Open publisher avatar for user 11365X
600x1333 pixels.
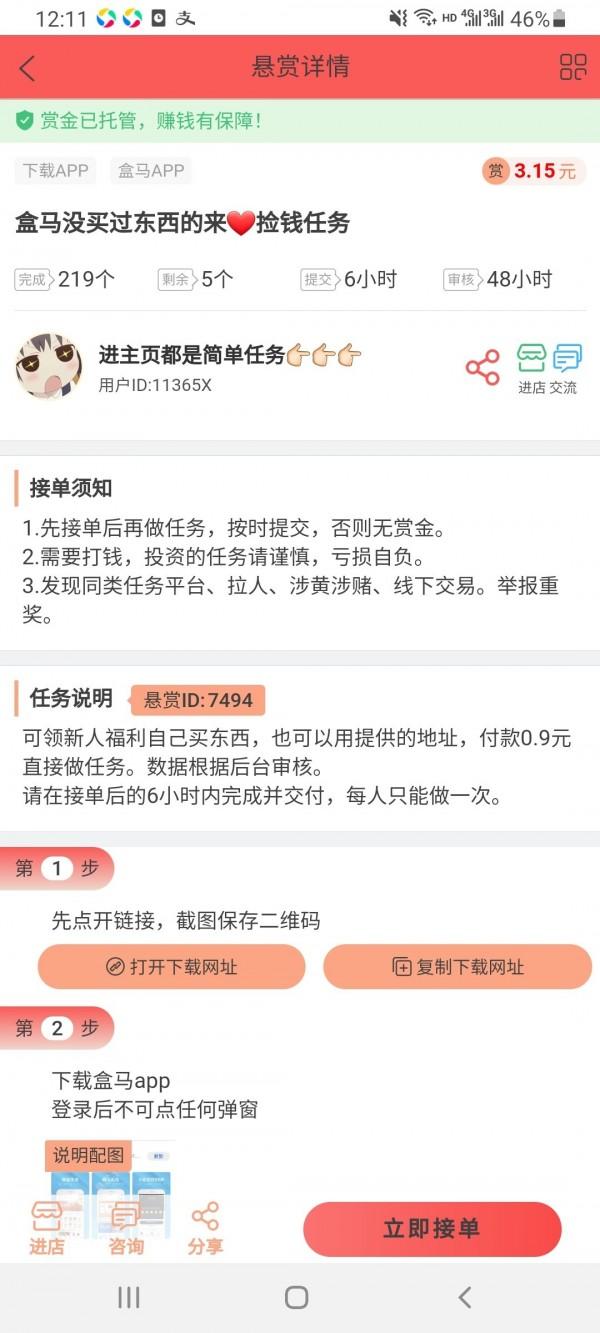49,366
